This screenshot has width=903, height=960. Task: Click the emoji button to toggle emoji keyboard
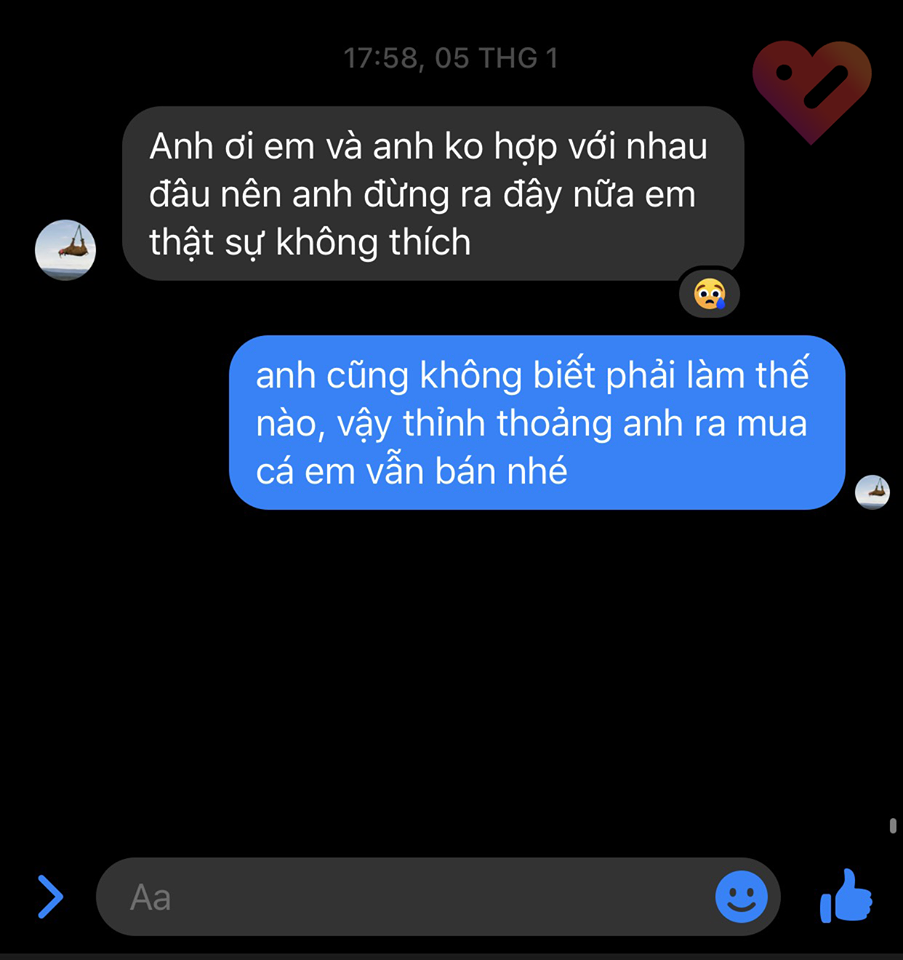pyautogui.click(x=739, y=895)
